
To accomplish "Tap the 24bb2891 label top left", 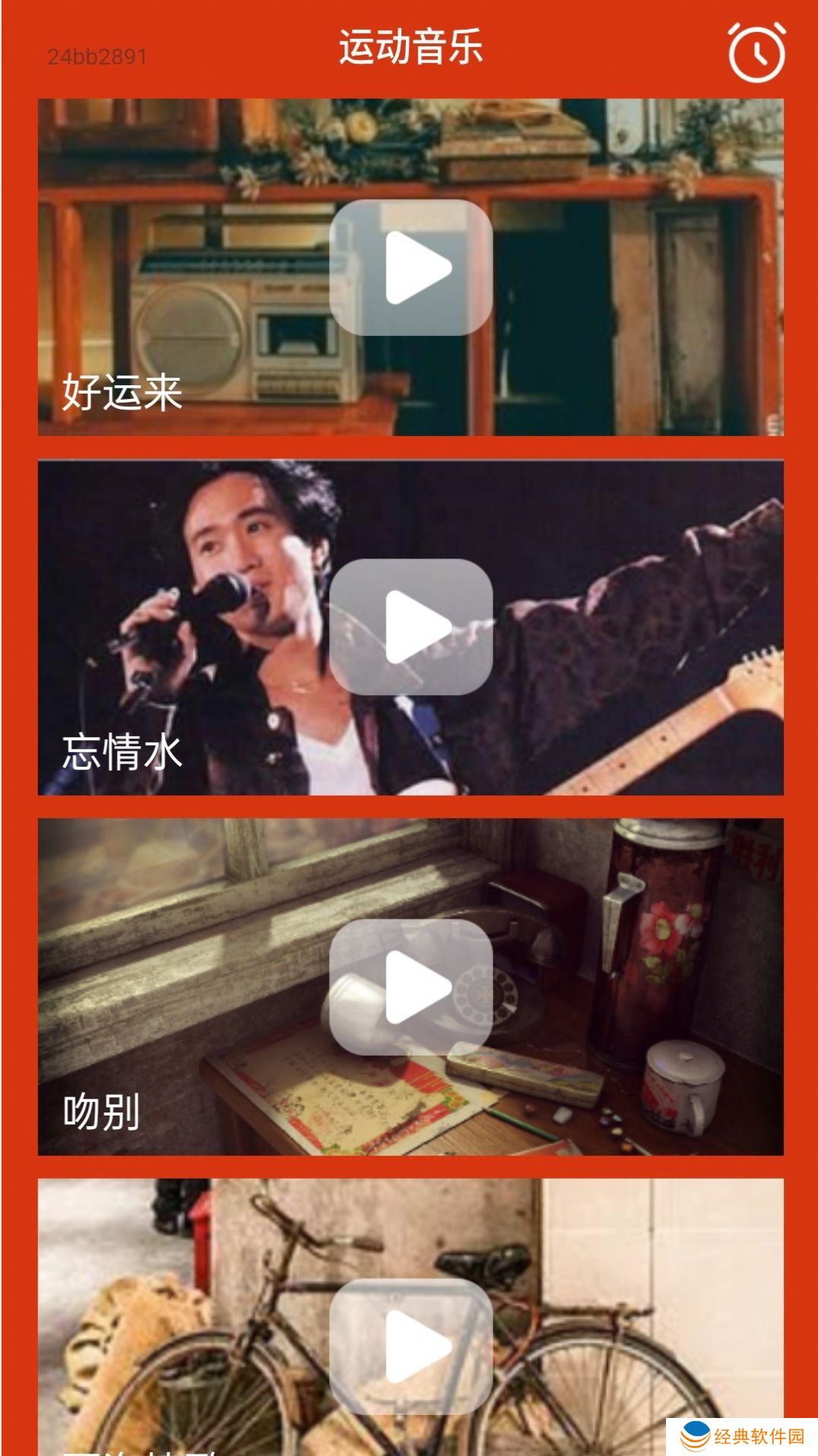I will [x=98, y=55].
